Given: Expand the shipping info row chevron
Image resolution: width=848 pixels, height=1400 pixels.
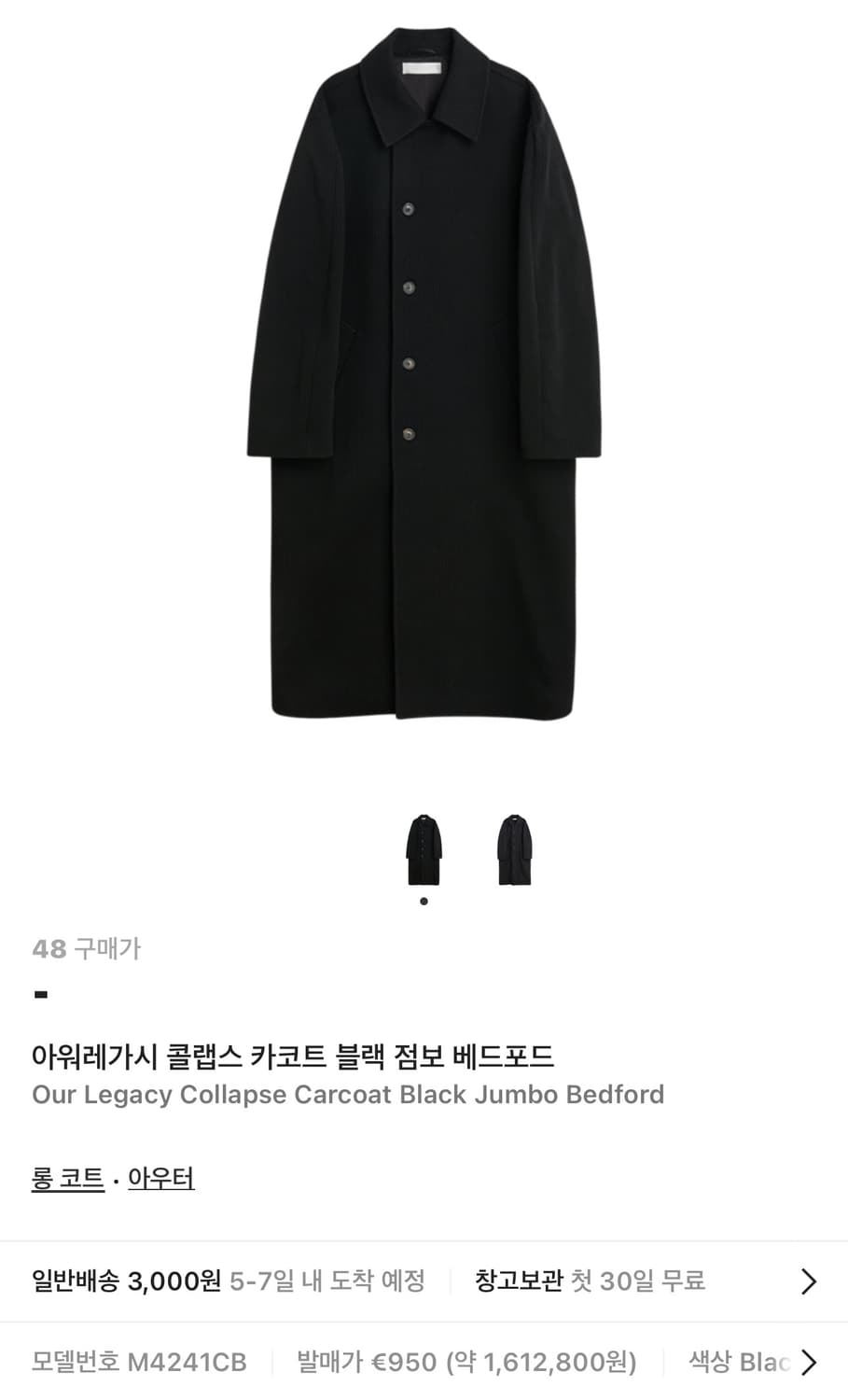Looking at the screenshot, I should tap(810, 1281).
